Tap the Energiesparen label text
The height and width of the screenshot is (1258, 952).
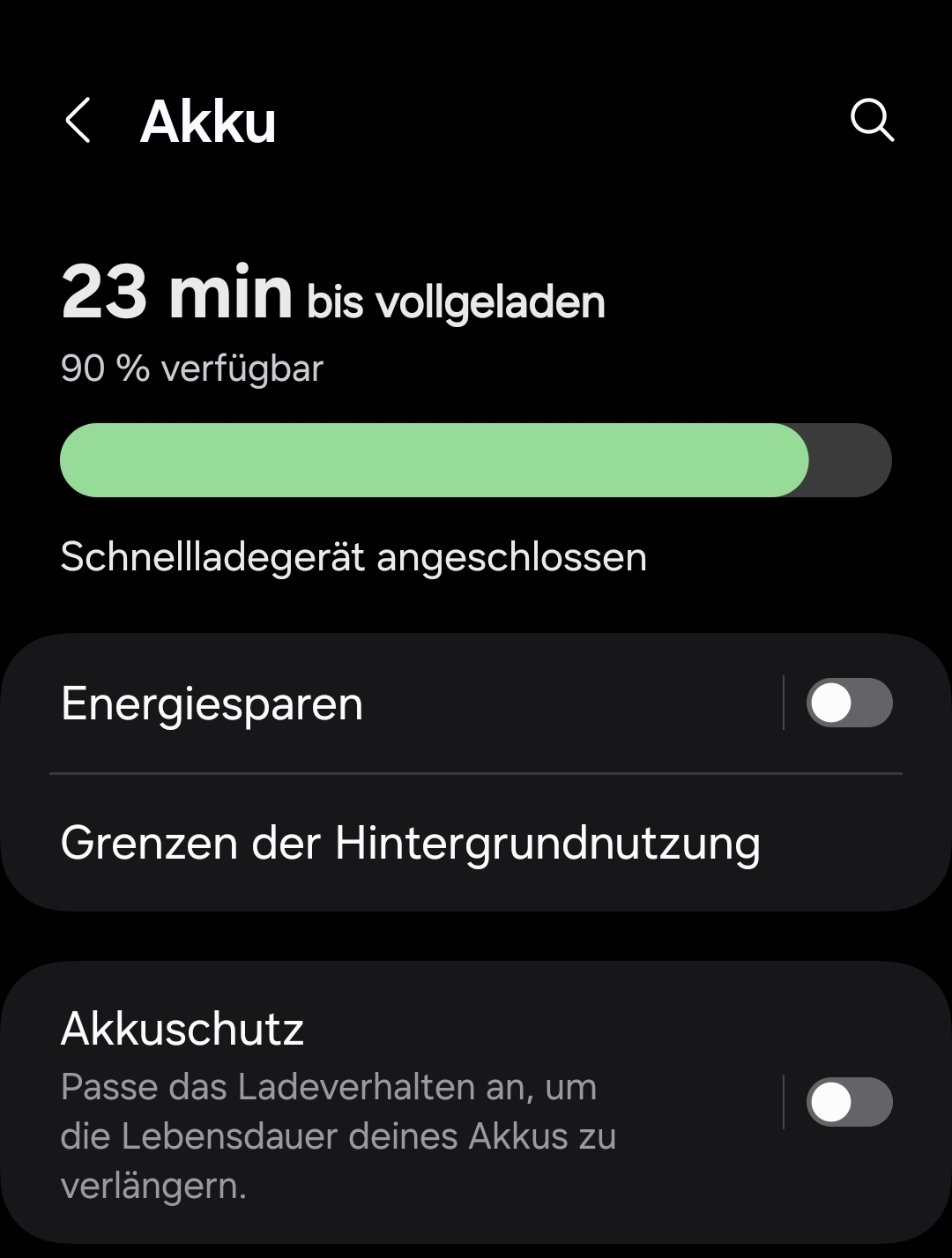[212, 703]
